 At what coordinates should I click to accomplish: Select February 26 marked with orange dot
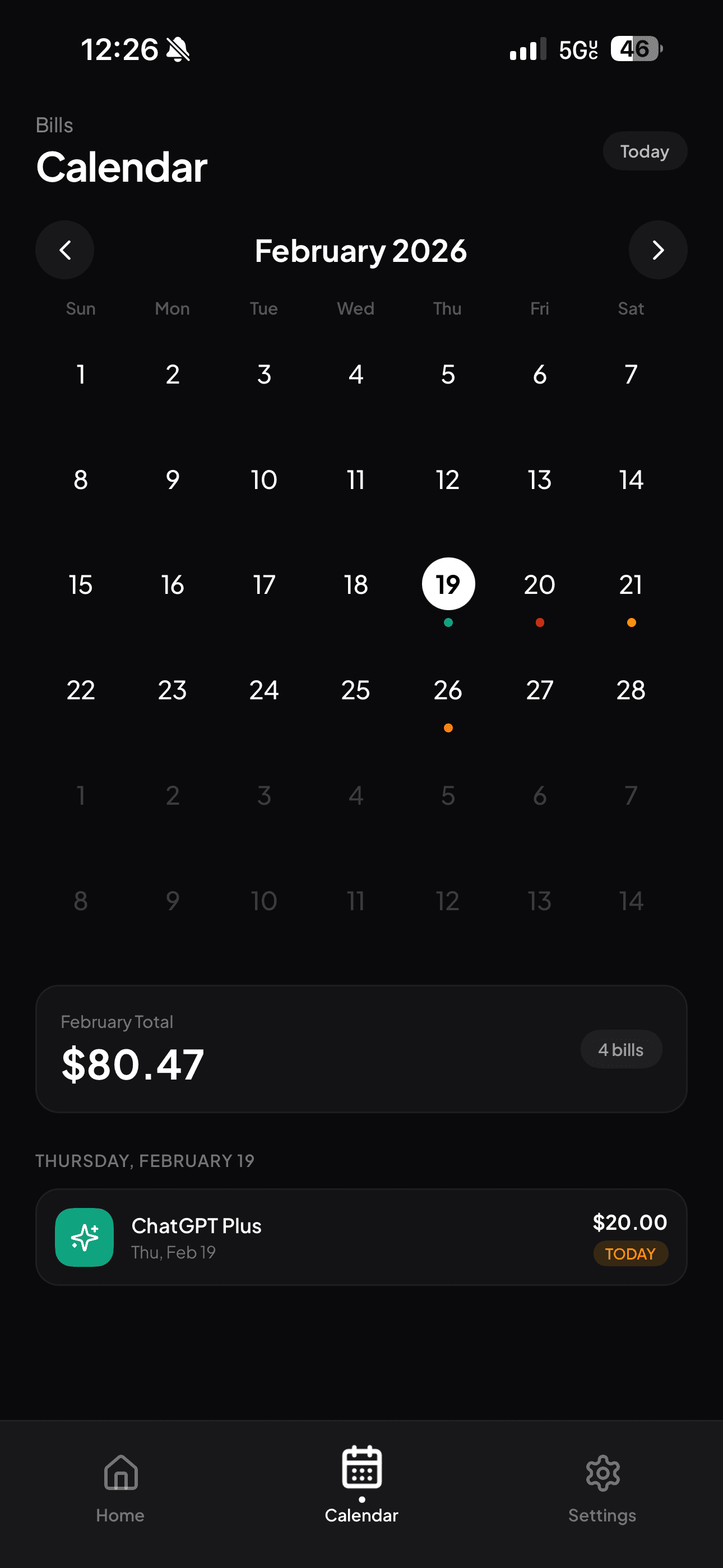click(x=447, y=690)
